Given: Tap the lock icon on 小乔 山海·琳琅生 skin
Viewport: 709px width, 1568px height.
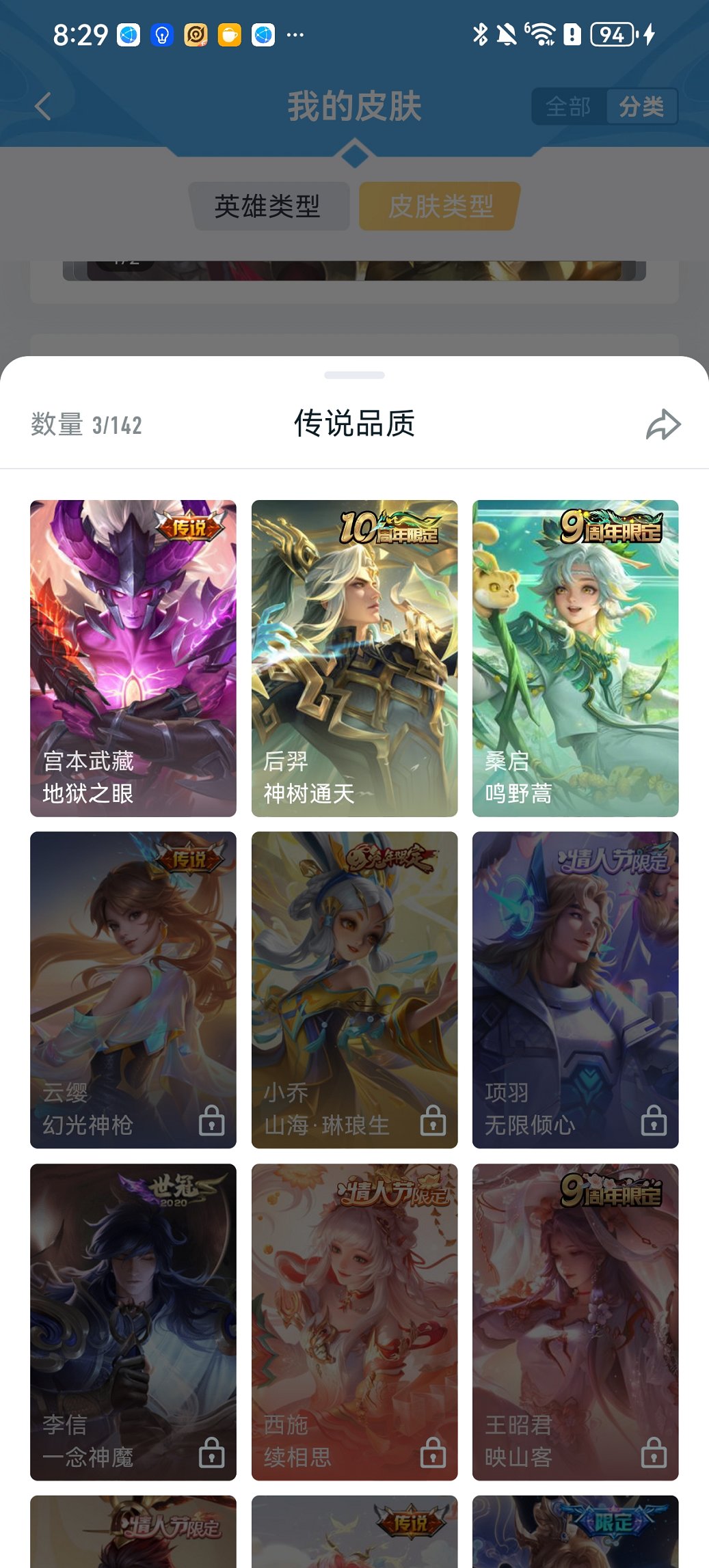Looking at the screenshot, I should click(433, 1118).
